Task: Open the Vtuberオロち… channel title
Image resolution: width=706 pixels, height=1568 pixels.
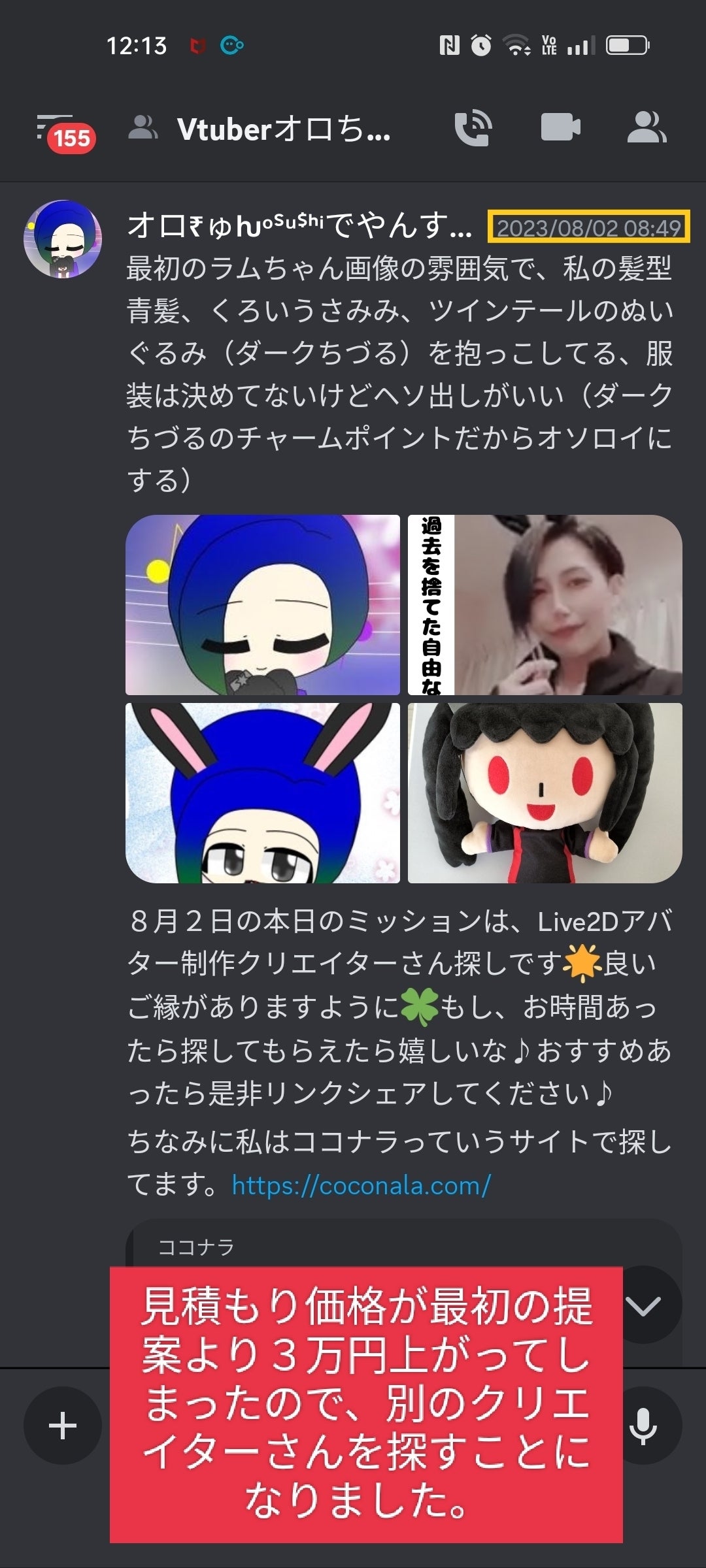Action: tap(282, 130)
